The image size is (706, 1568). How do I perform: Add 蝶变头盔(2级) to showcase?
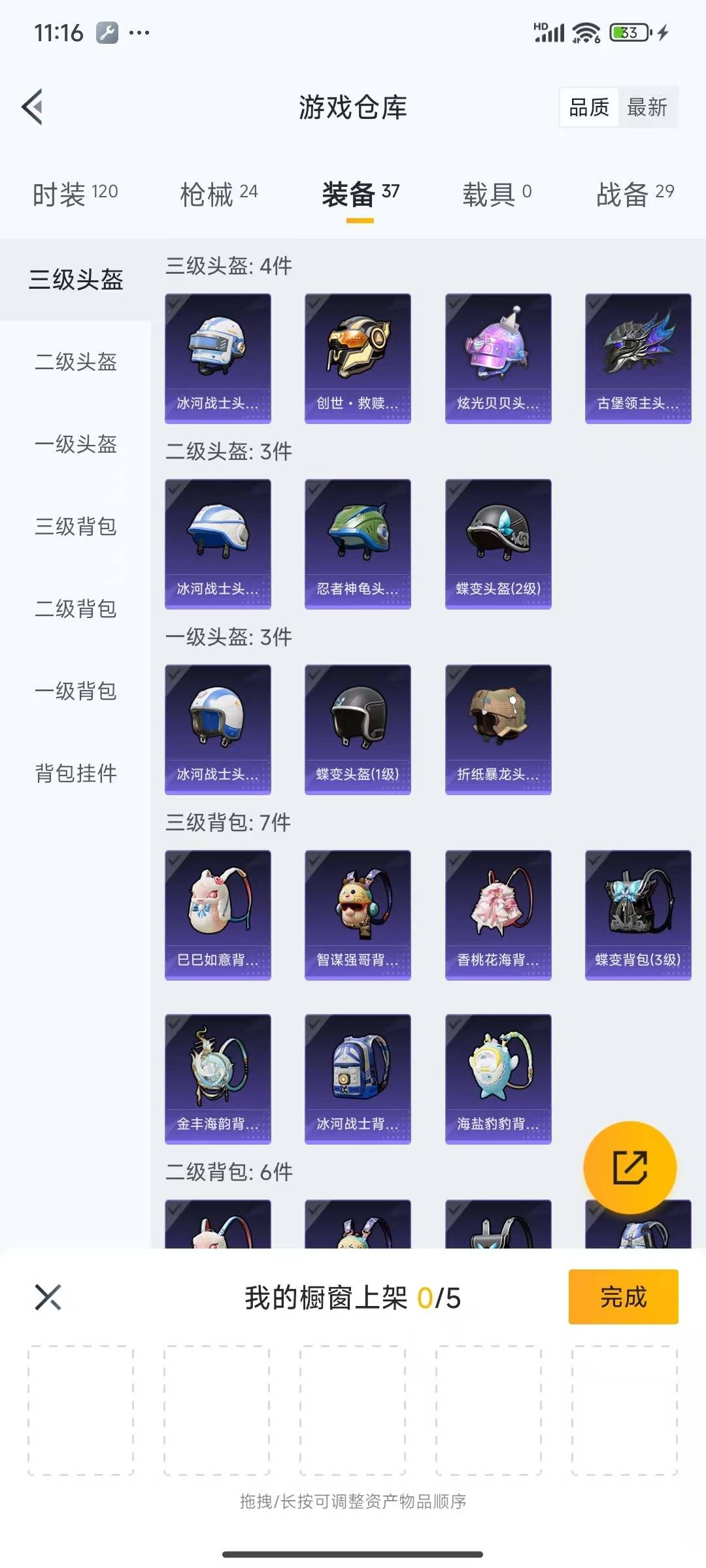pos(498,544)
